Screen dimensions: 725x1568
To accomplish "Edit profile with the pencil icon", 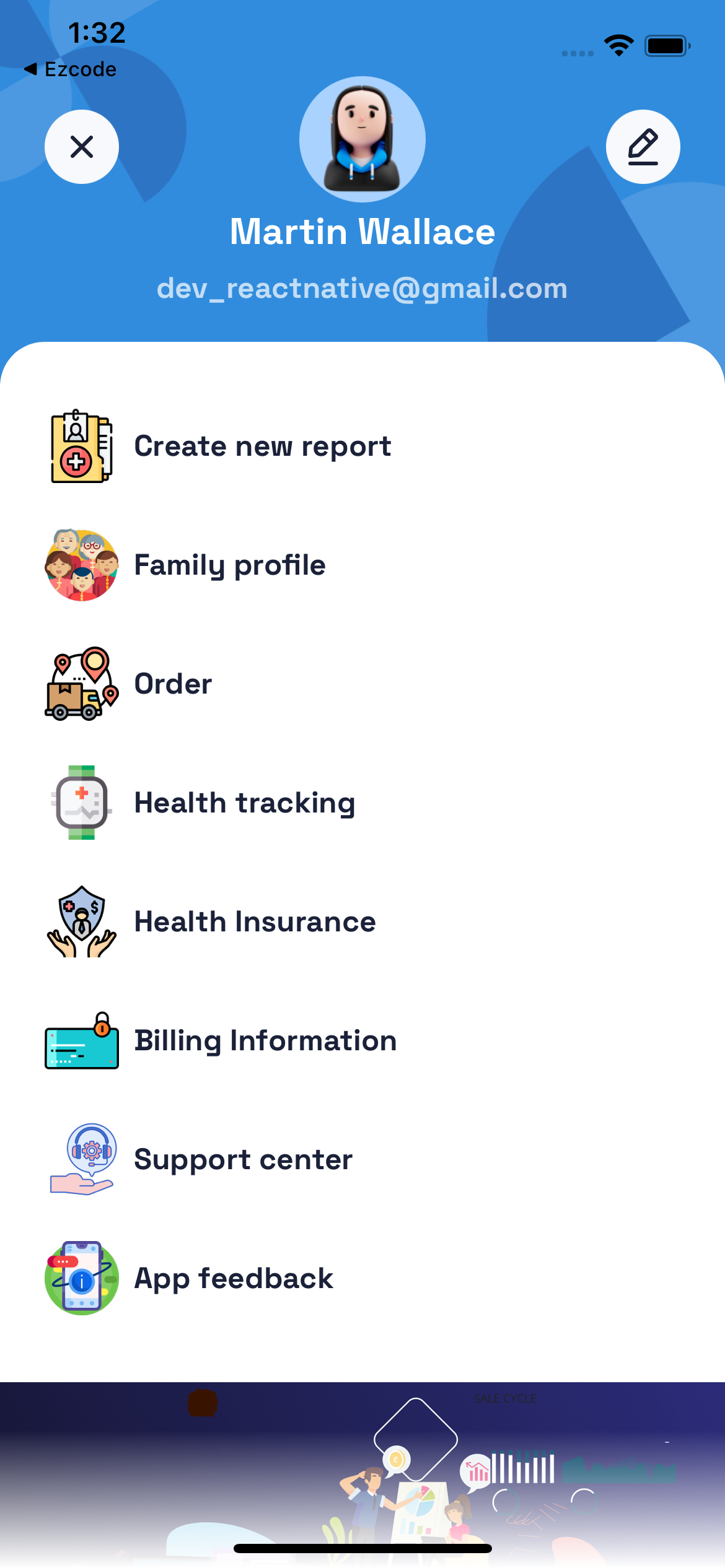I will pyautogui.click(x=643, y=147).
